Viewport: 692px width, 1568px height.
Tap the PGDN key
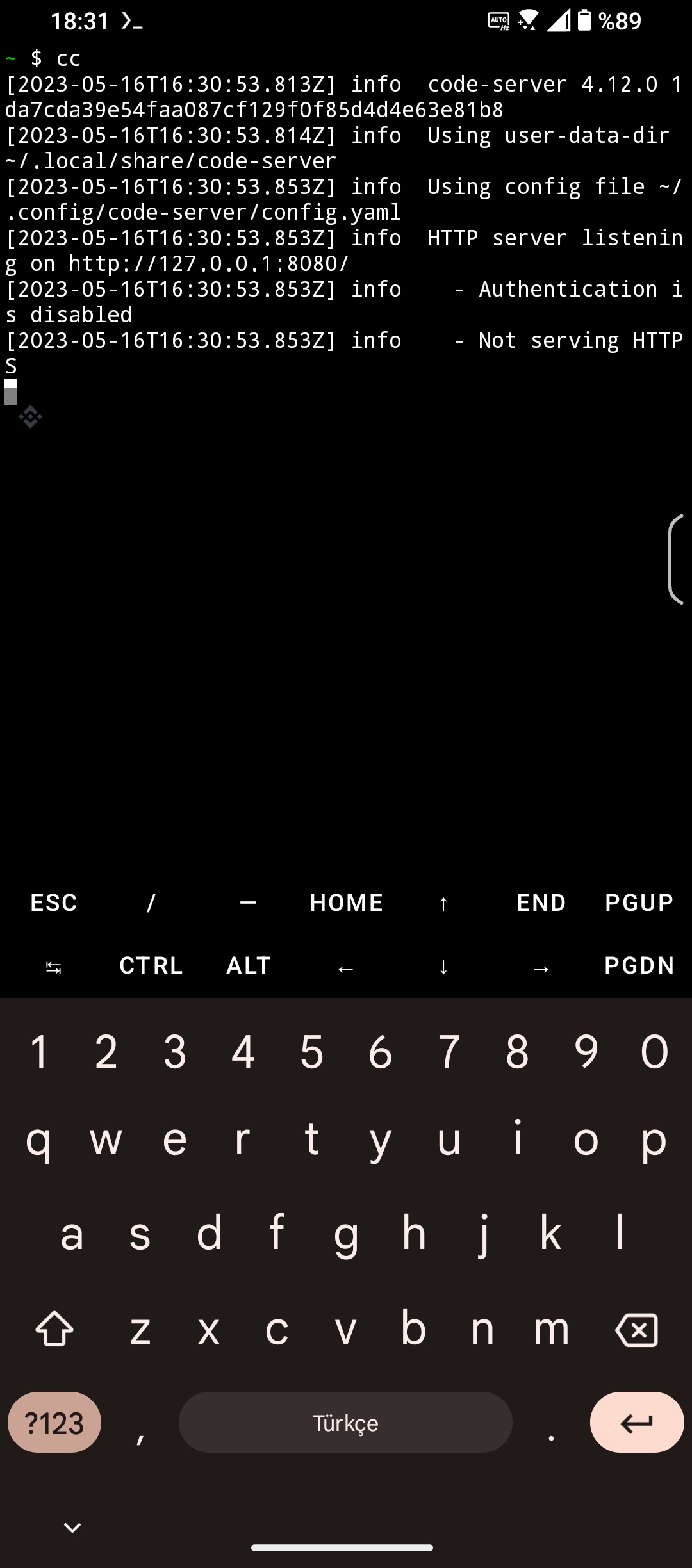coord(639,965)
